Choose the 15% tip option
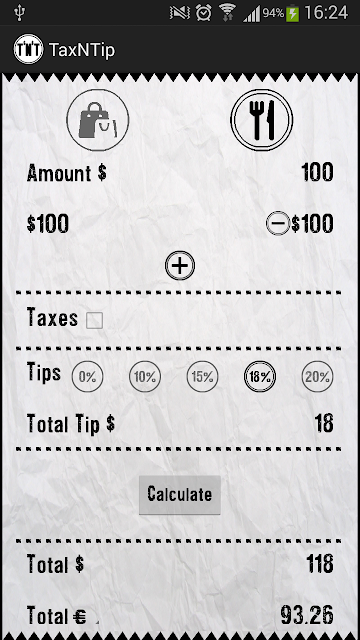 click(202, 377)
